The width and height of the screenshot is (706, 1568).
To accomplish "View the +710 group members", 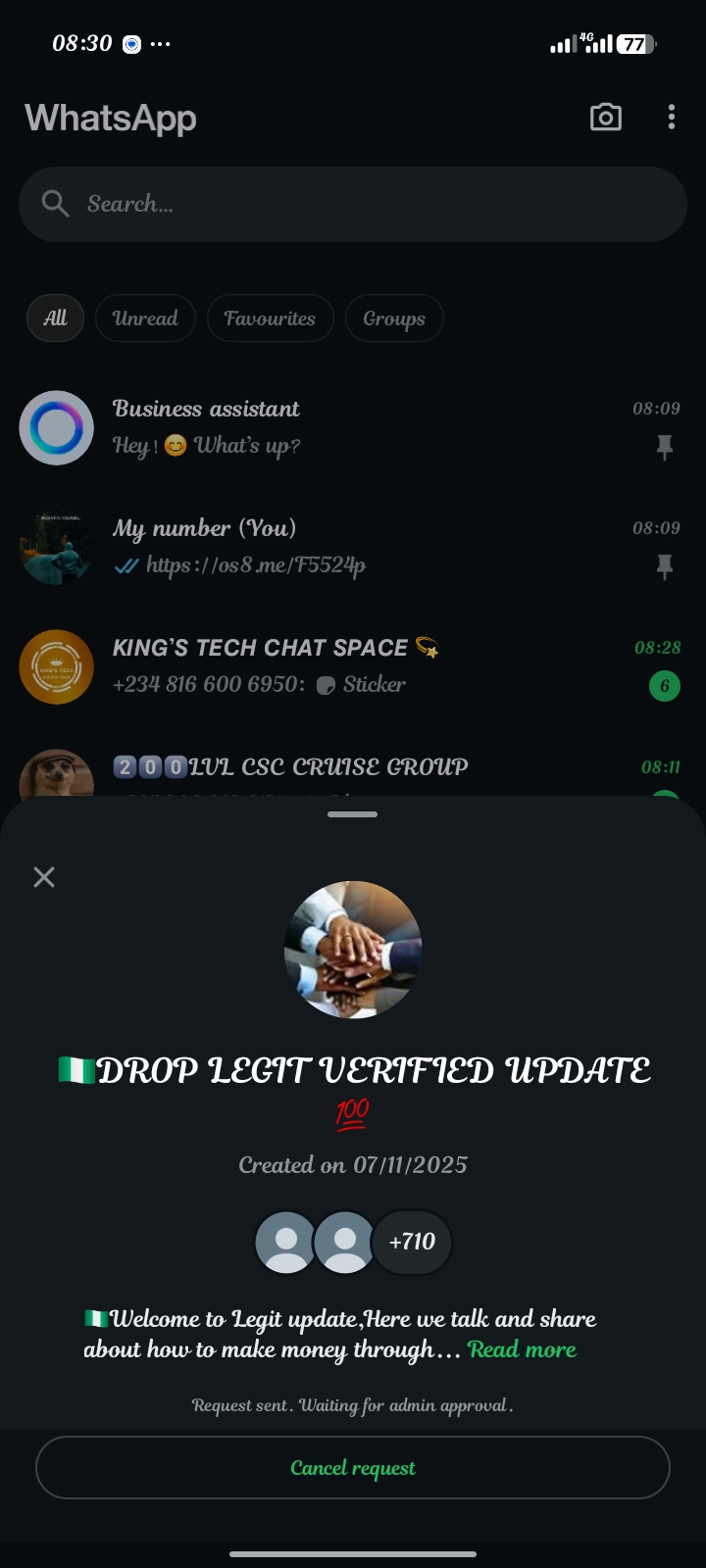I will tap(412, 1242).
